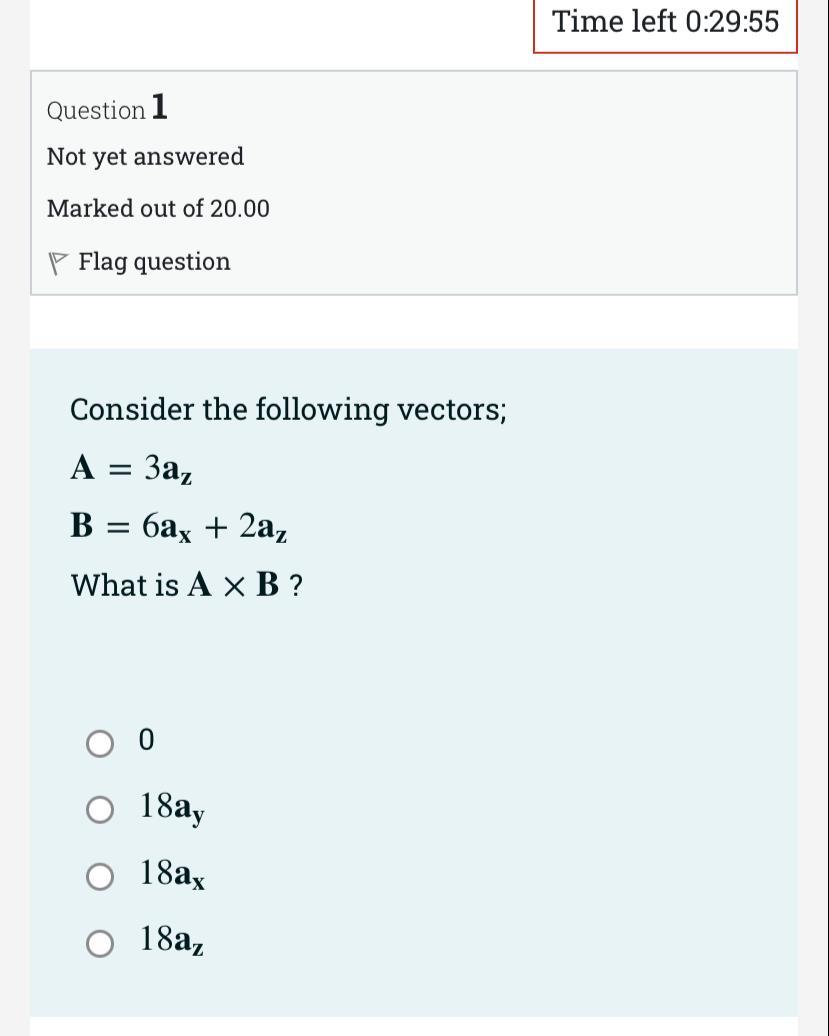The width and height of the screenshot is (829, 1036).
Task: Click the Question 1 heading
Action: [x=105, y=109]
